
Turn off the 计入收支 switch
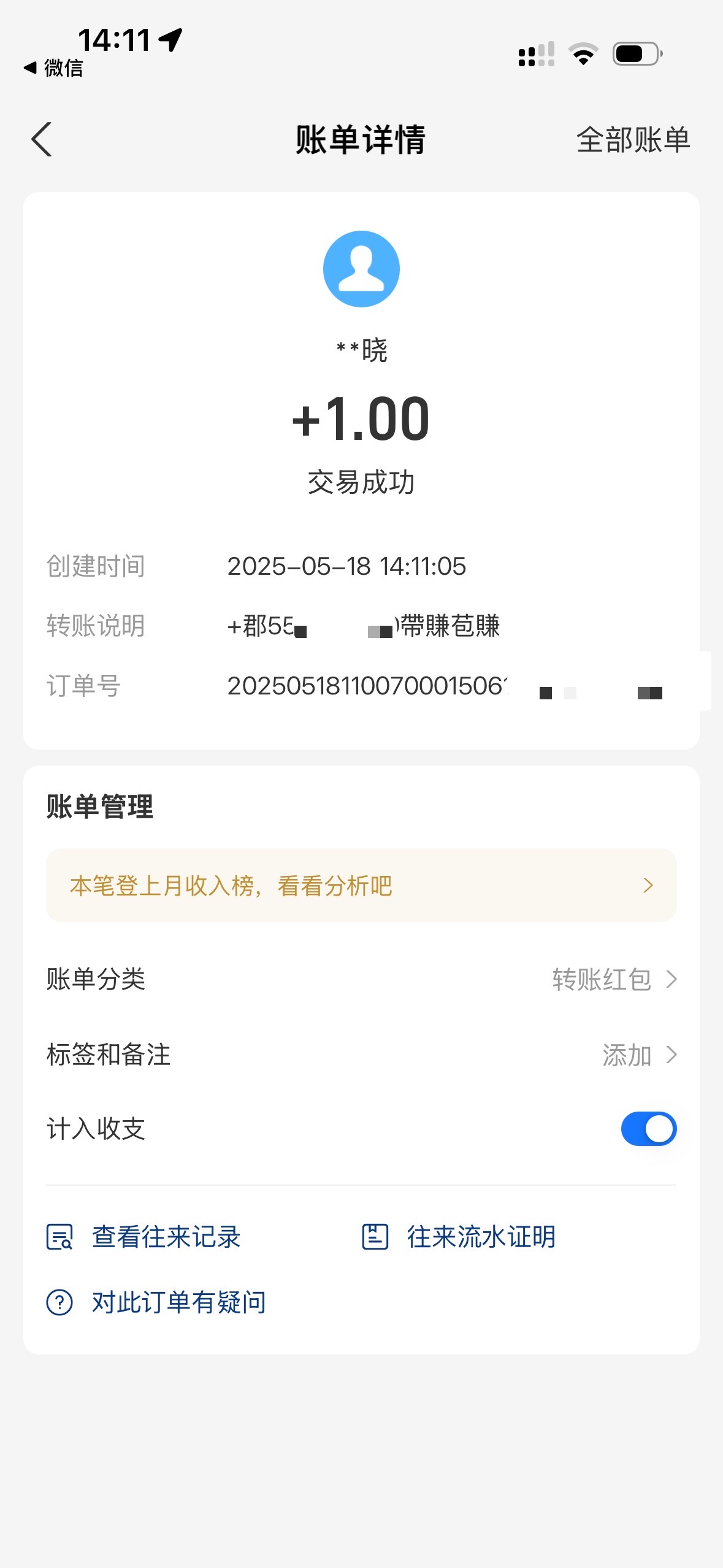(648, 1129)
